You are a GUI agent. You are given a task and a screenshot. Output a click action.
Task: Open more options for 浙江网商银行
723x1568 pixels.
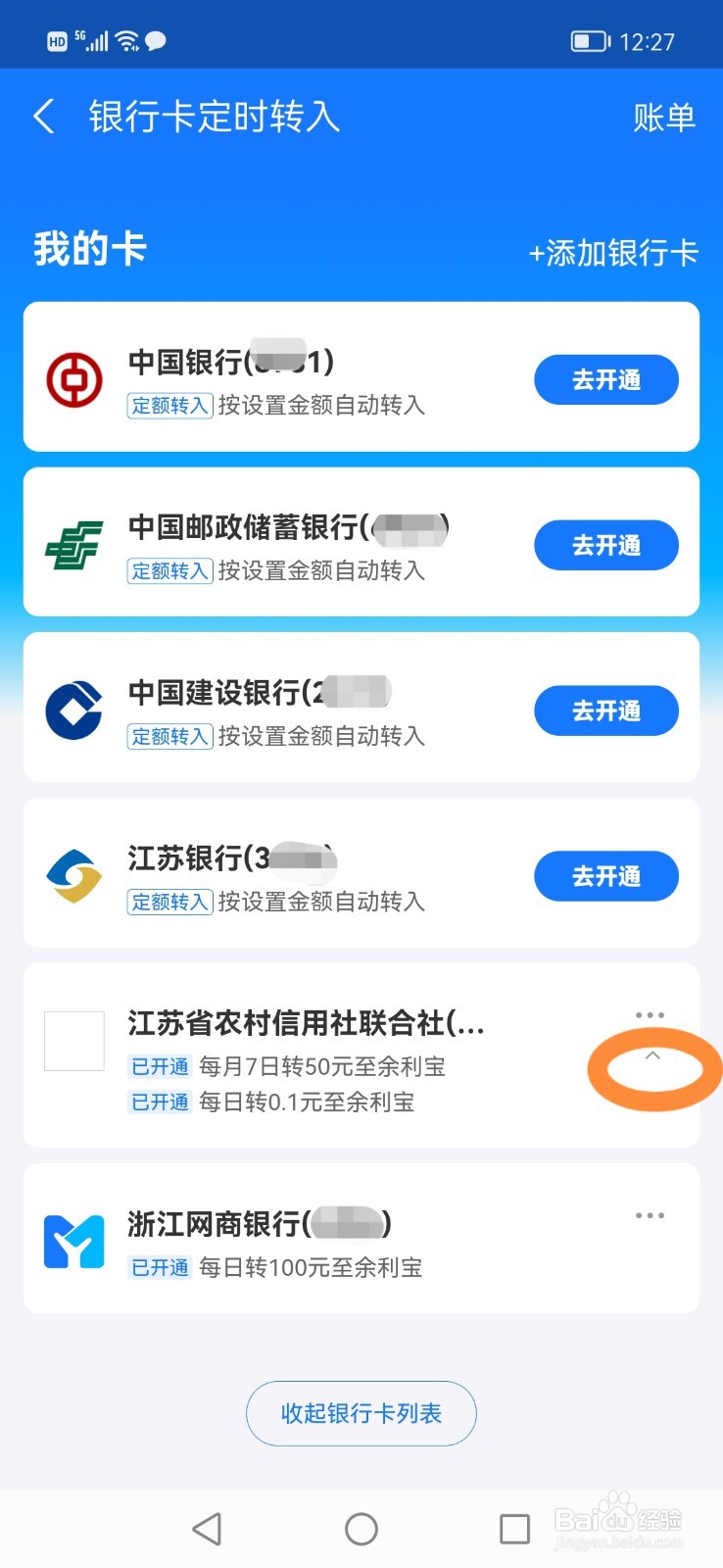tap(650, 1215)
